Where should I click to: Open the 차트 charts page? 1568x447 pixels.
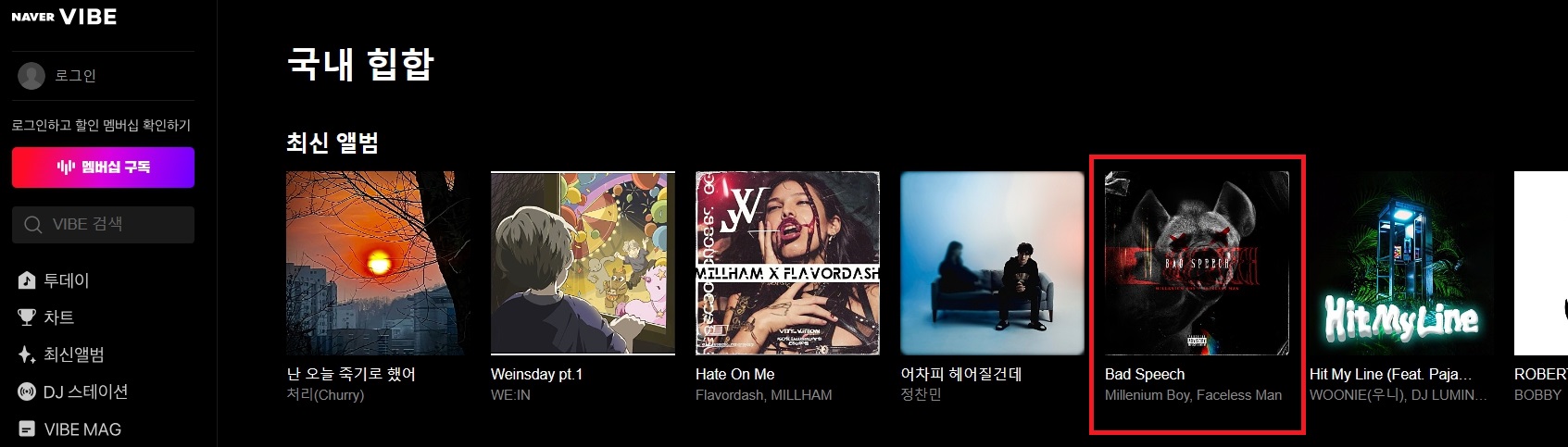click(57, 317)
